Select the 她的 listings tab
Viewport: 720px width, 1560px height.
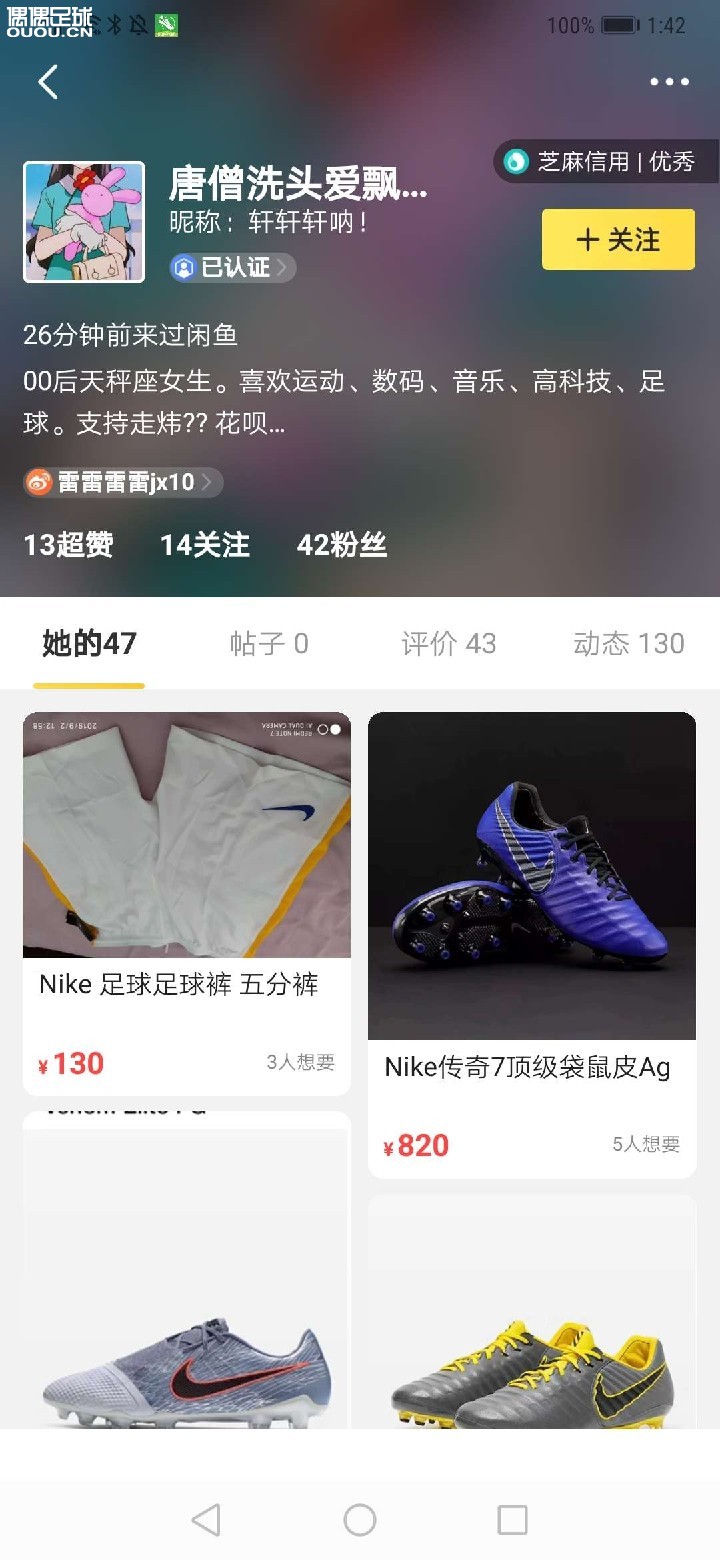pos(89,643)
